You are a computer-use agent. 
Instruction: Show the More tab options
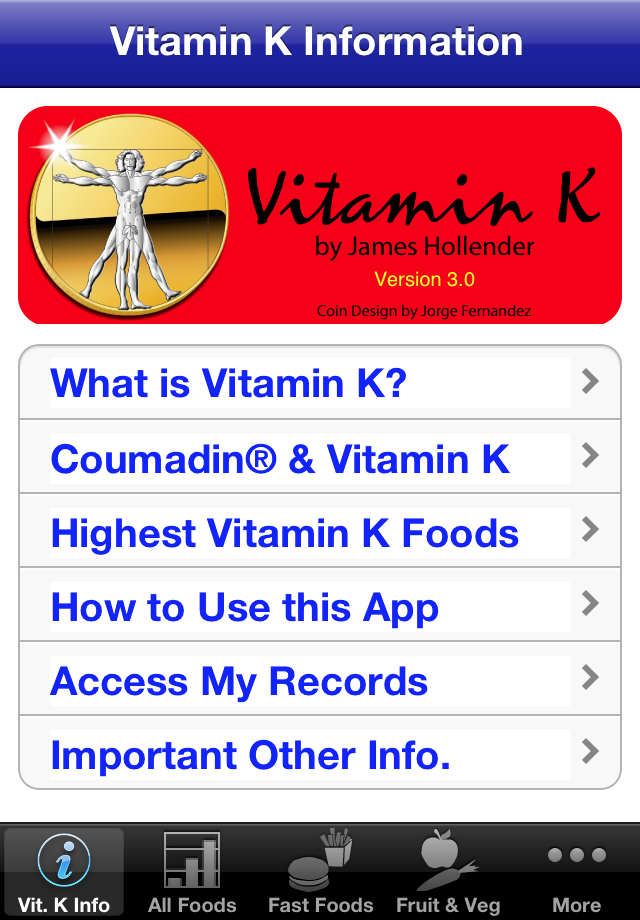pos(576,872)
